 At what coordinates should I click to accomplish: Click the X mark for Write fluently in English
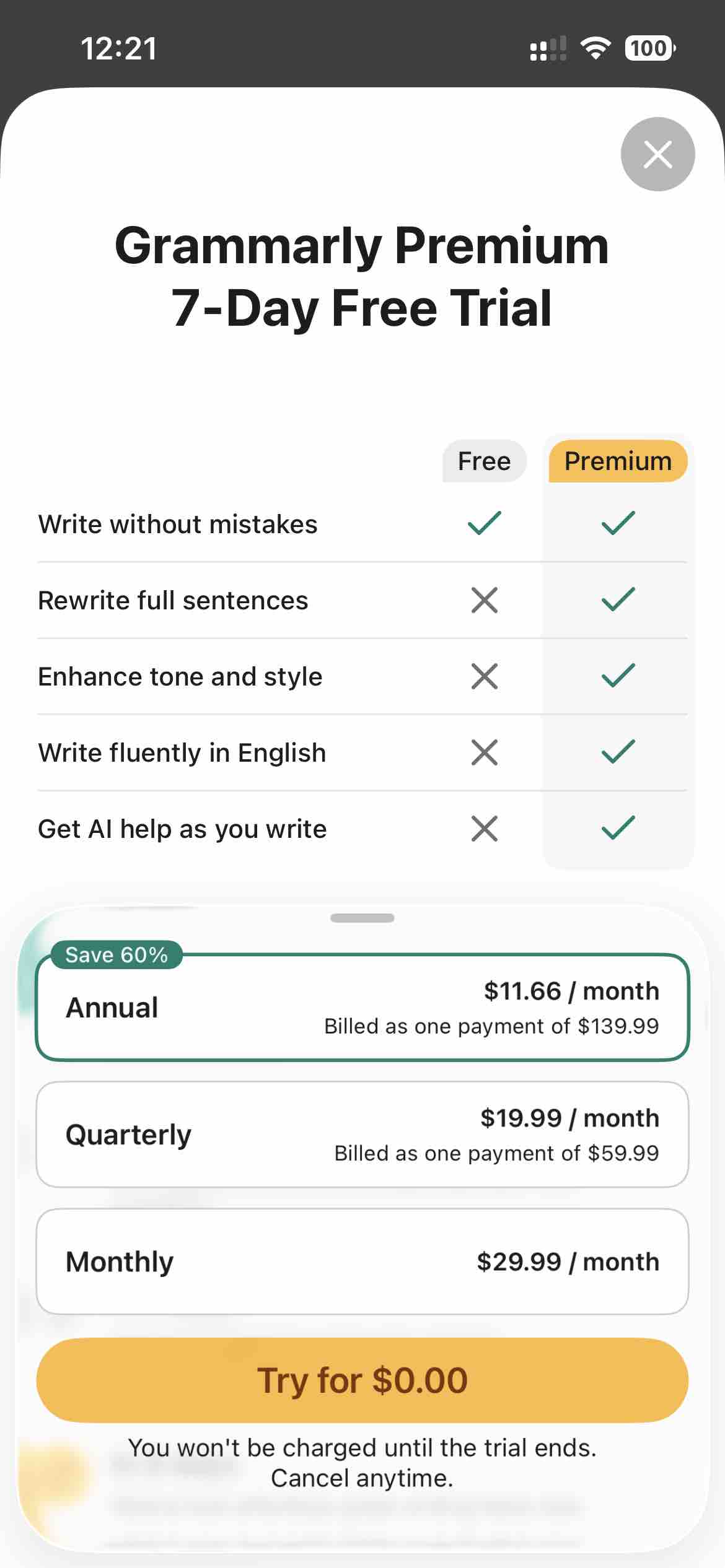[483, 752]
